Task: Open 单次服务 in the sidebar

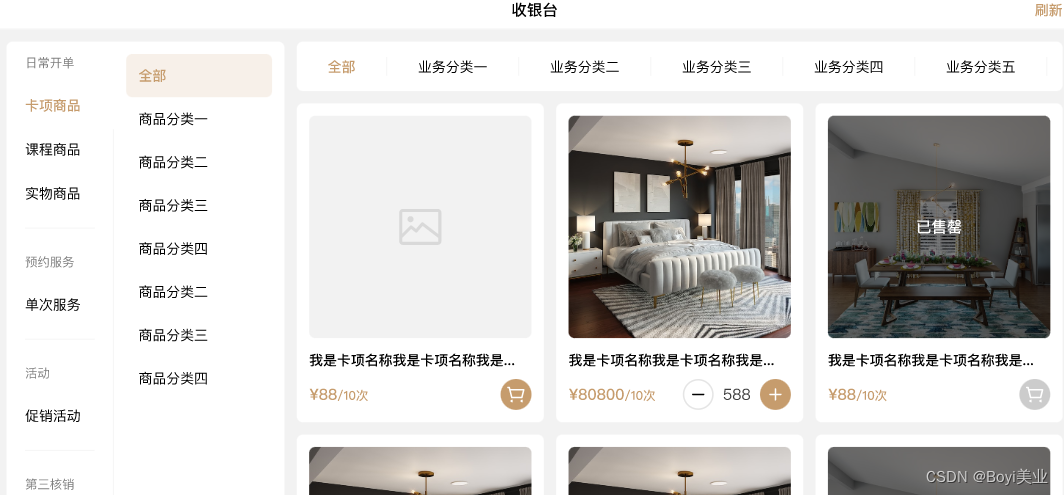Action: [53, 304]
